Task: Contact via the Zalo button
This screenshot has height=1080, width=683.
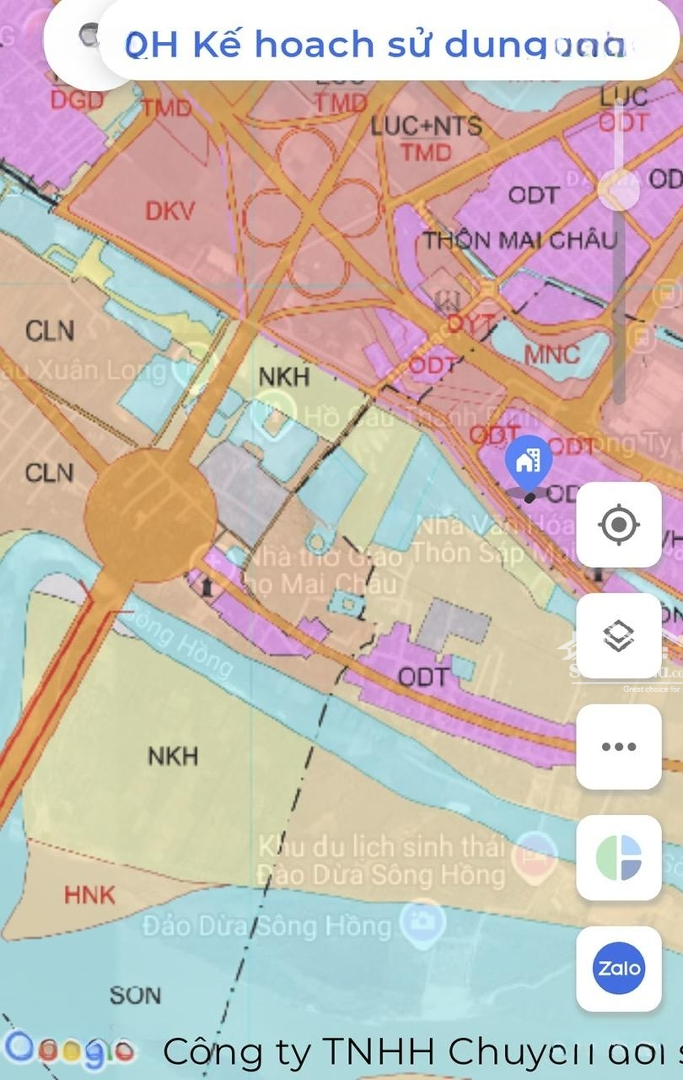Action: point(619,968)
